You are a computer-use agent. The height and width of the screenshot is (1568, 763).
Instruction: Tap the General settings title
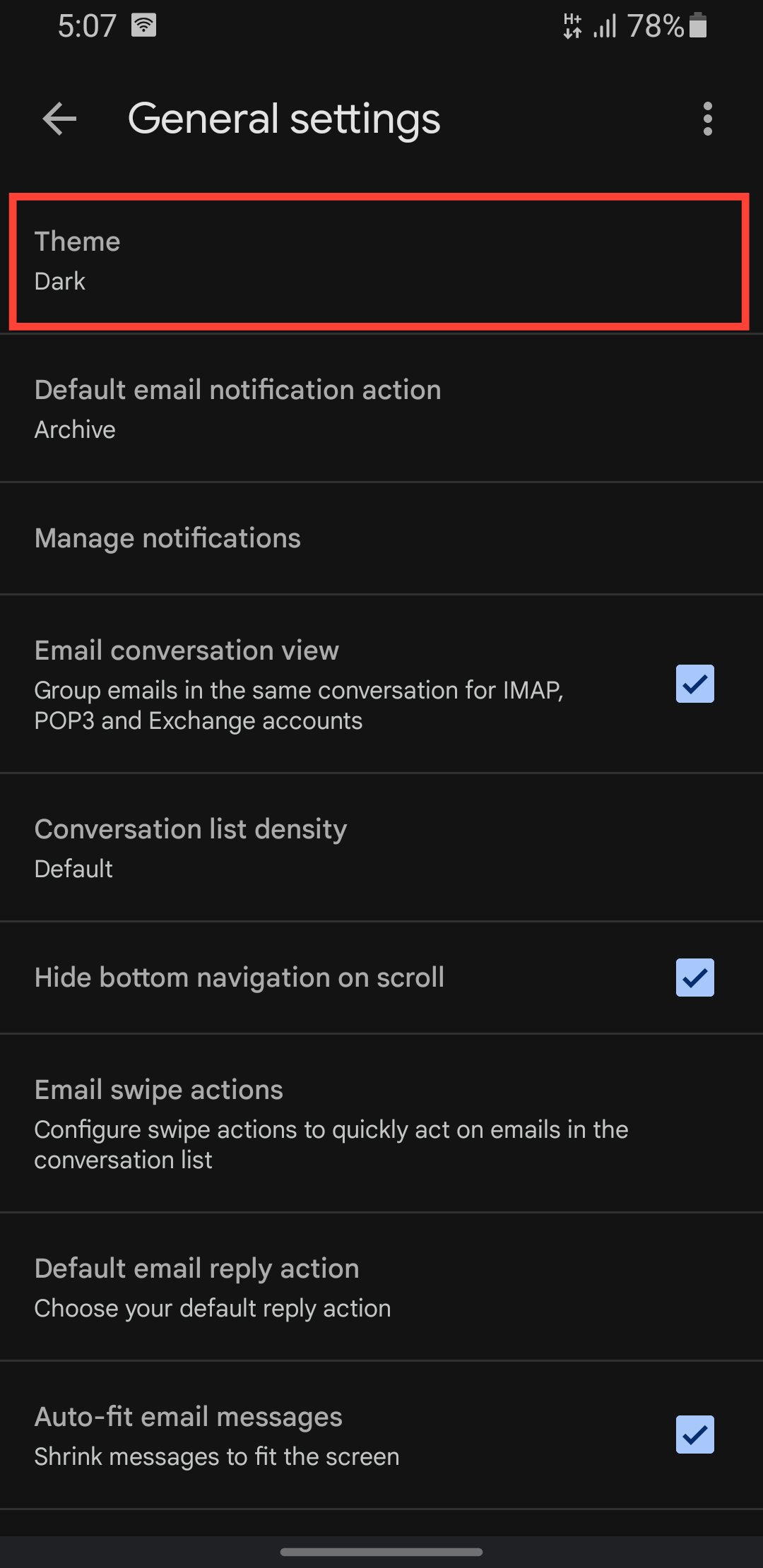tap(285, 119)
